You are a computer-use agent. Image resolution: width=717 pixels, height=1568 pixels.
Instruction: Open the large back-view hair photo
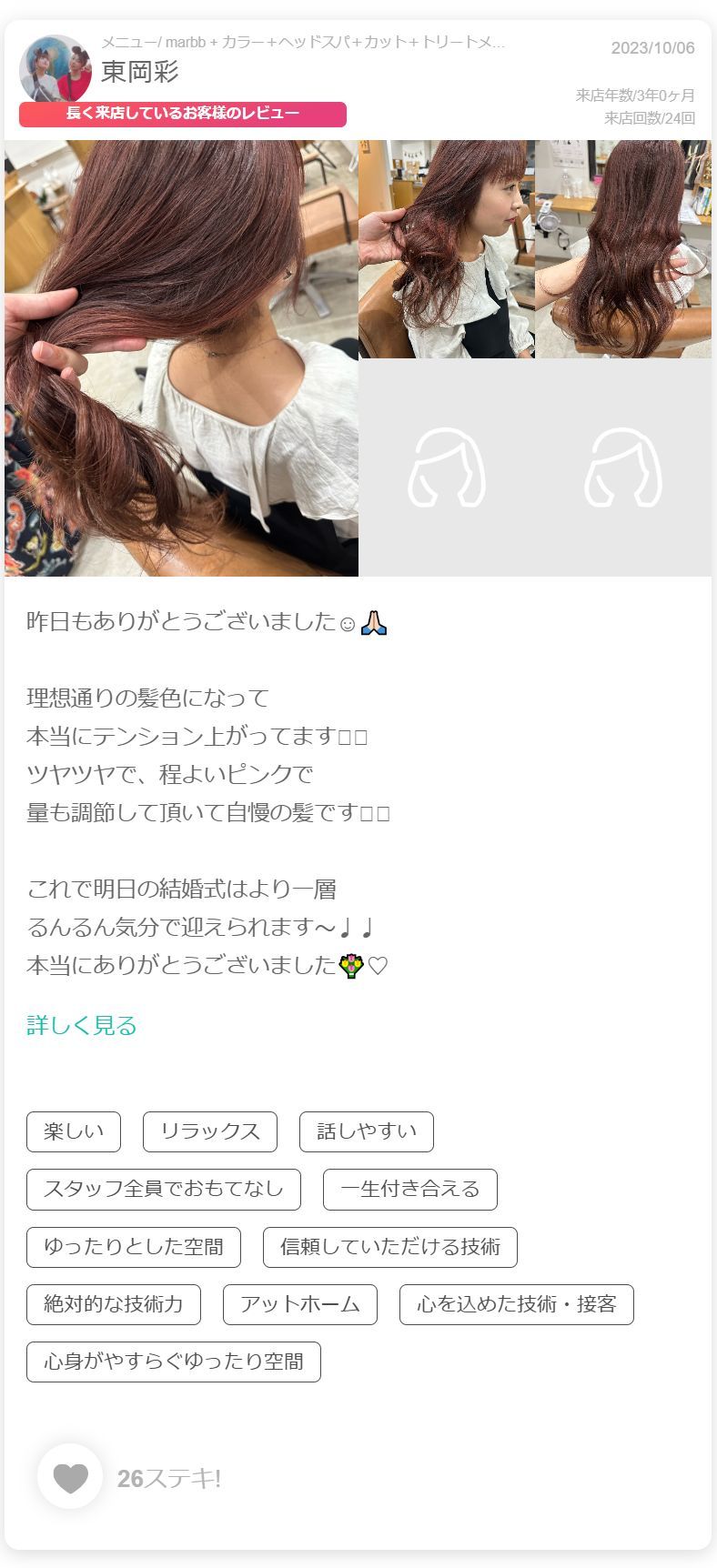tap(181, 358)
